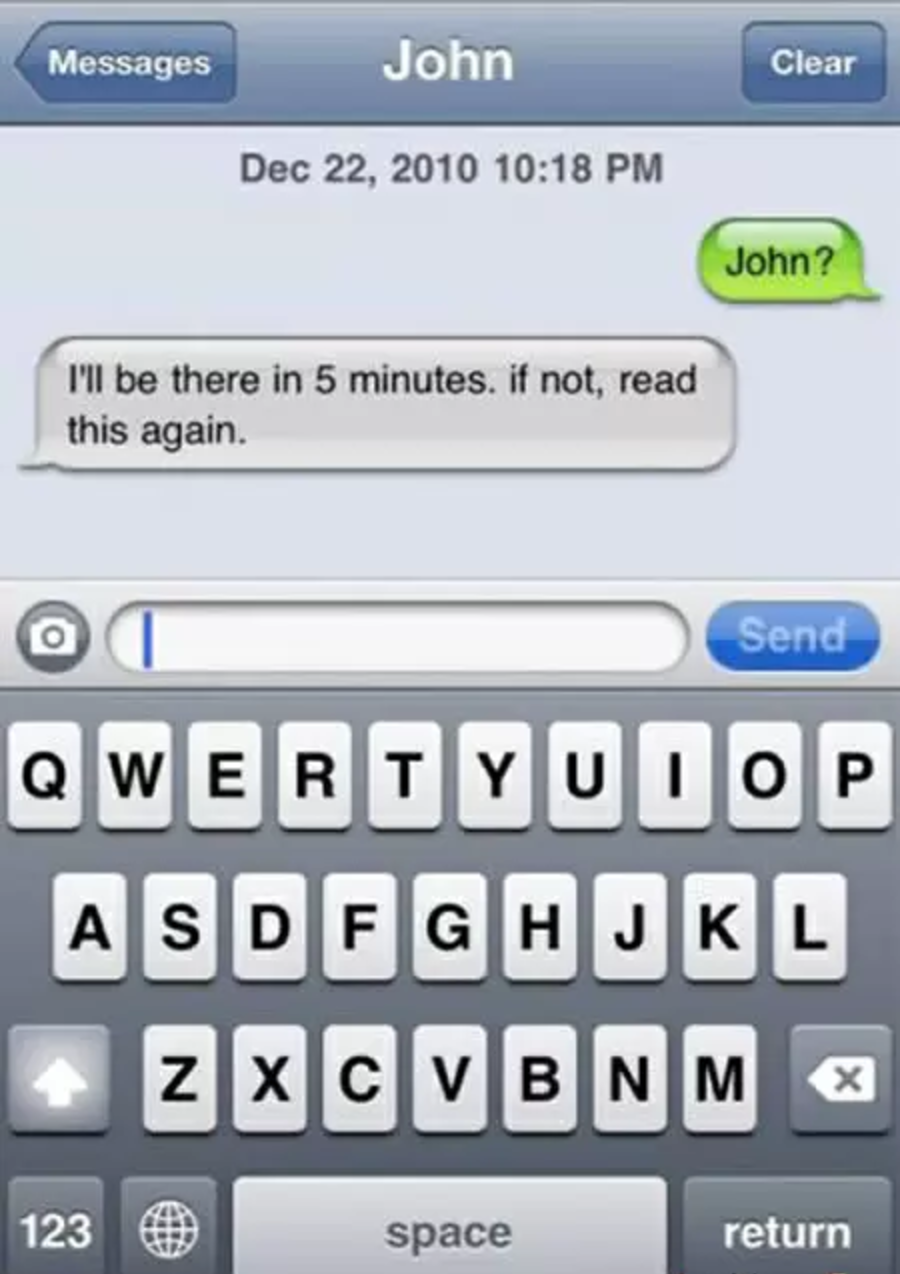Viewport: 900px width, 1274px height.
Task: Tap the space bar
Action: (449, 1229)
